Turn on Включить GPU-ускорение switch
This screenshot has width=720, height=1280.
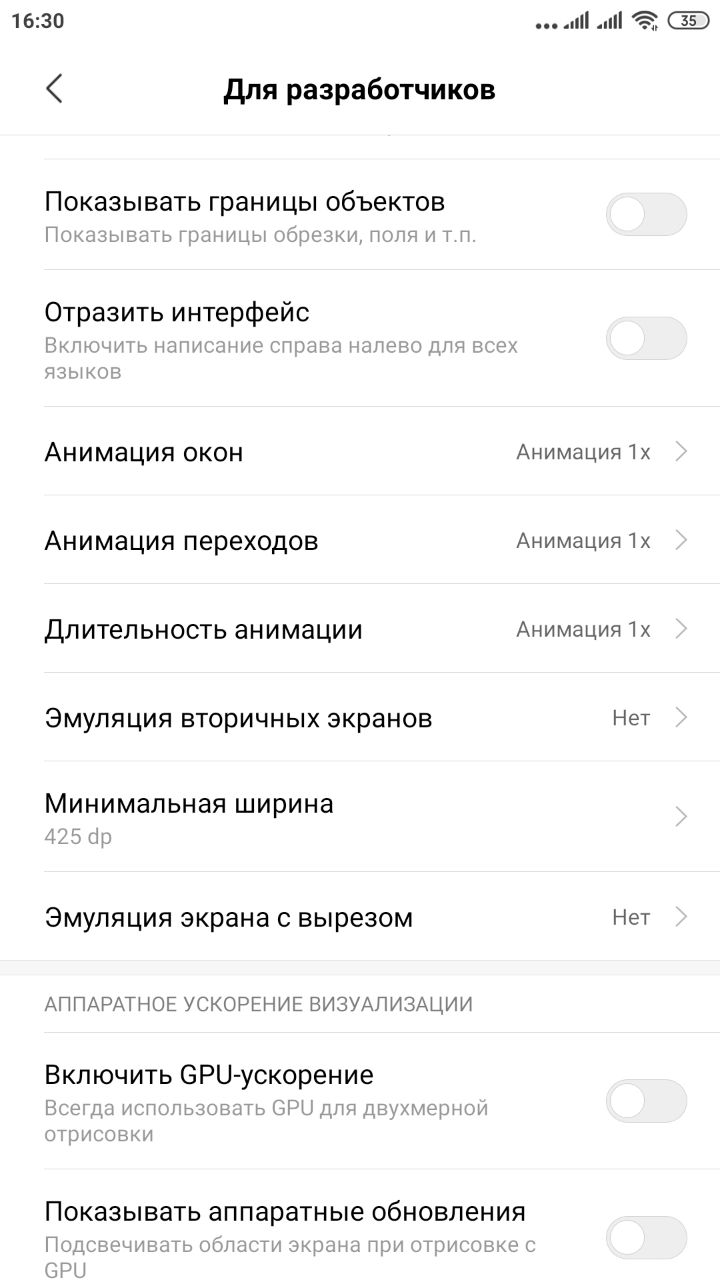tap(646, 1101)
